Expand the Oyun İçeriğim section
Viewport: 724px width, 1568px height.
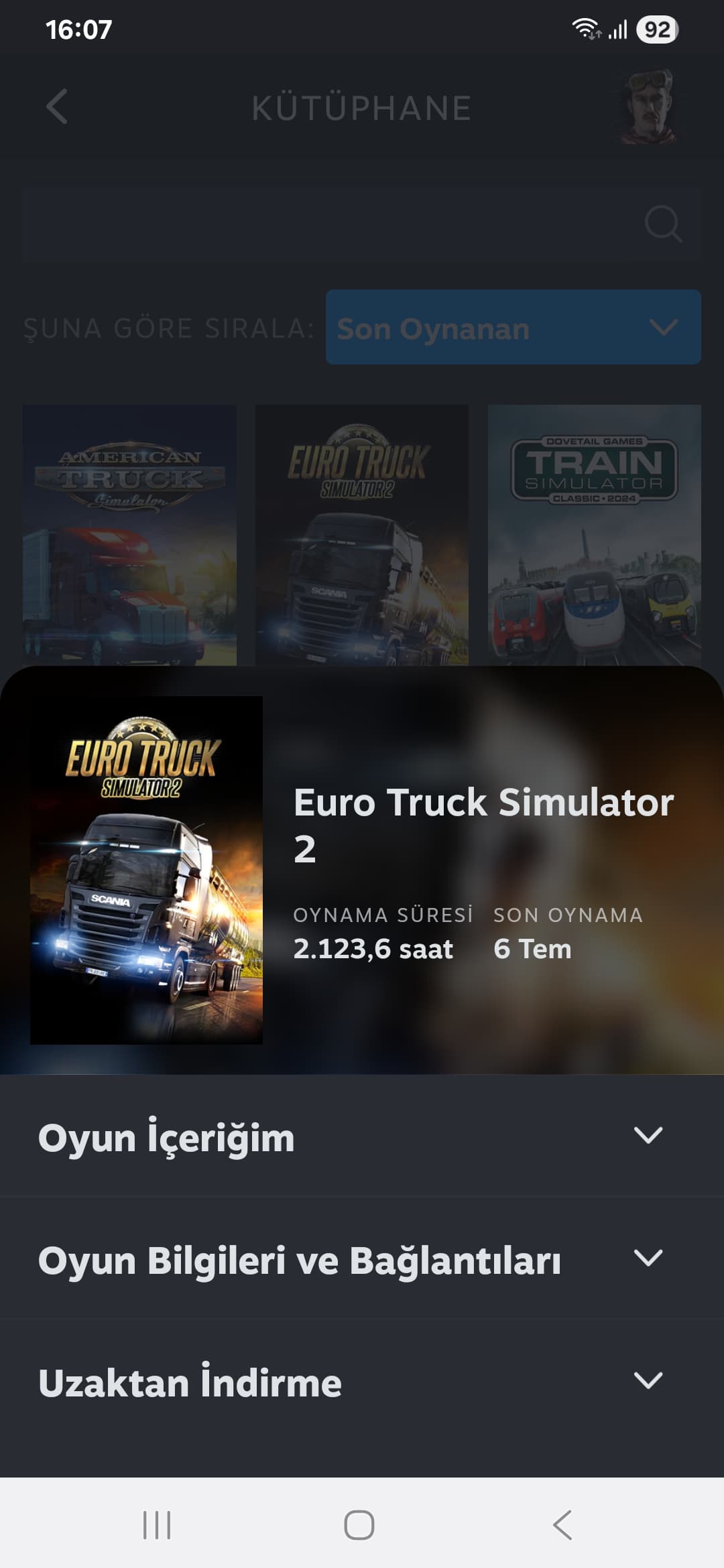[x=362, y=1136]
